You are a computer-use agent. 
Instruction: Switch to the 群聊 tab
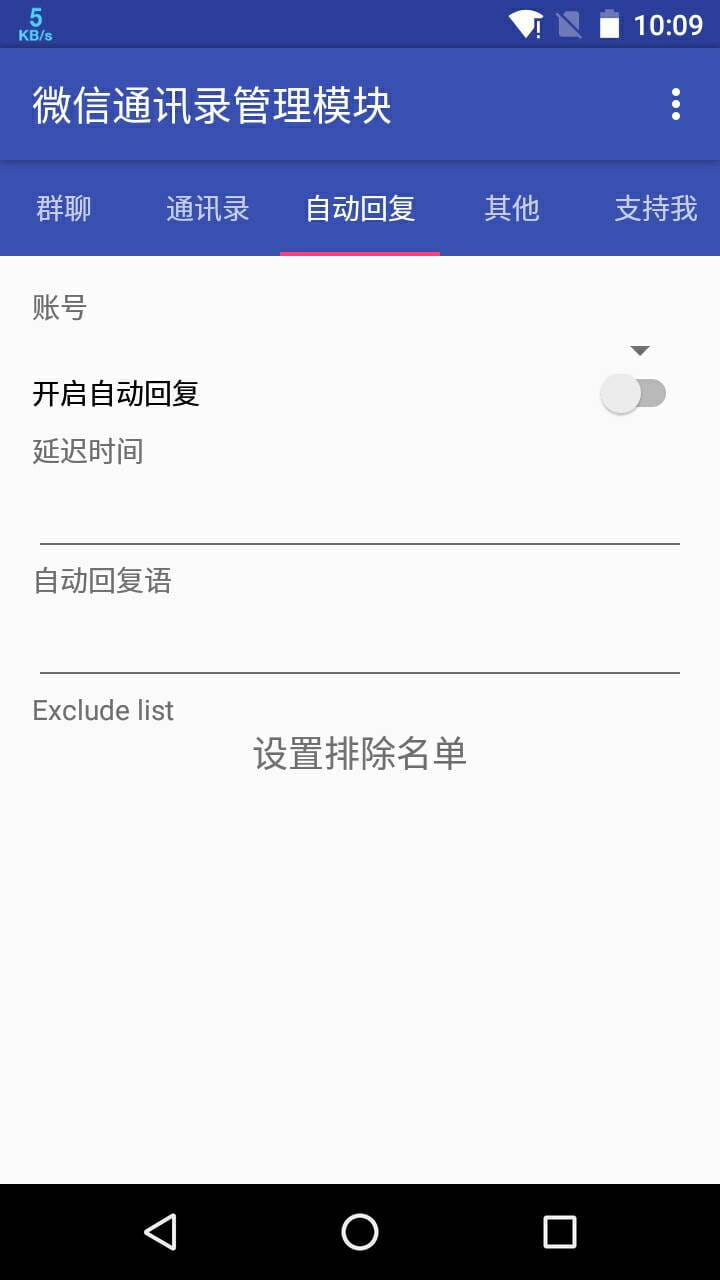click(x=66, y=208)
